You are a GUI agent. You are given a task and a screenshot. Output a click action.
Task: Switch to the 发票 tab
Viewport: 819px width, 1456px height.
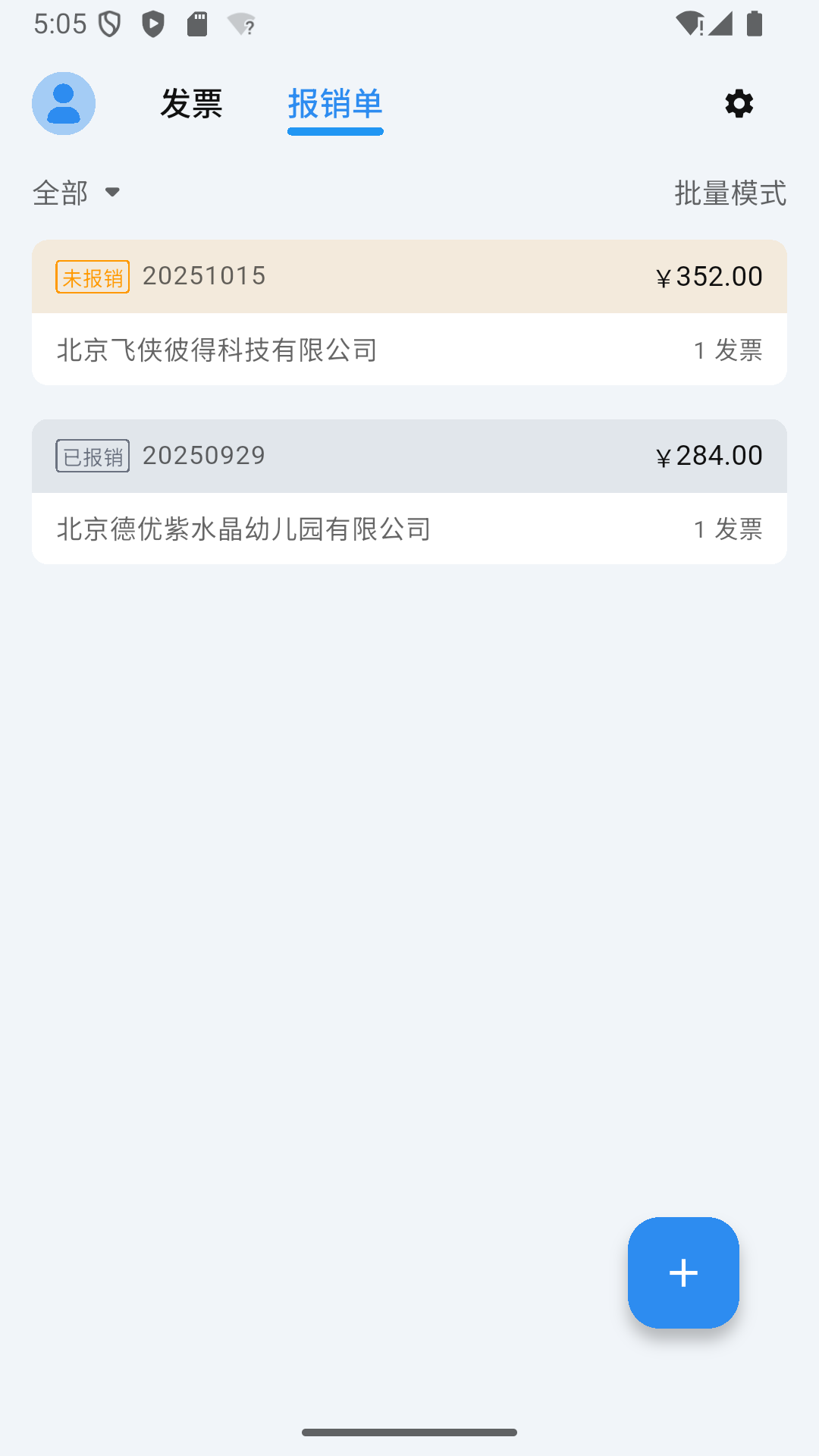191,104
